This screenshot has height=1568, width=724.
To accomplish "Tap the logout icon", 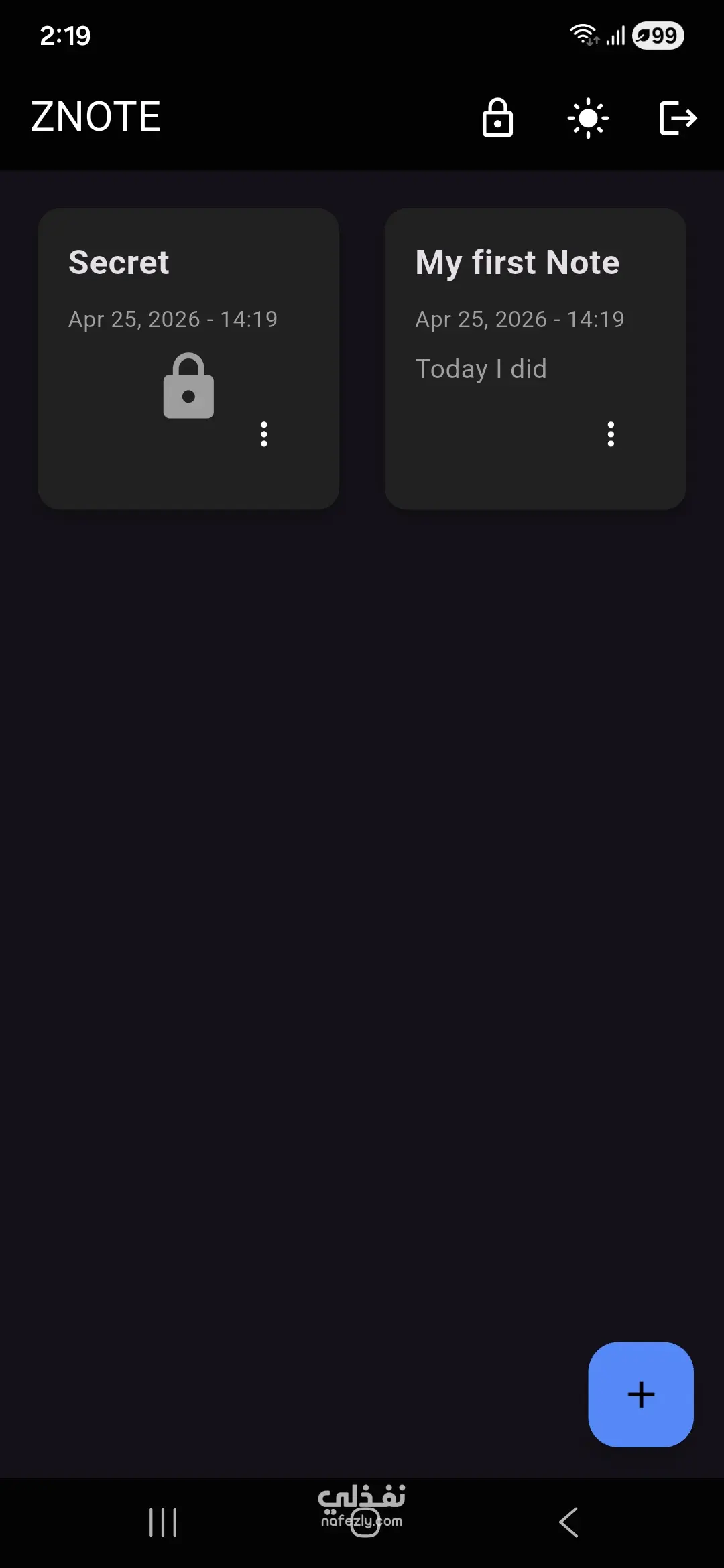I will coord(678,119).
